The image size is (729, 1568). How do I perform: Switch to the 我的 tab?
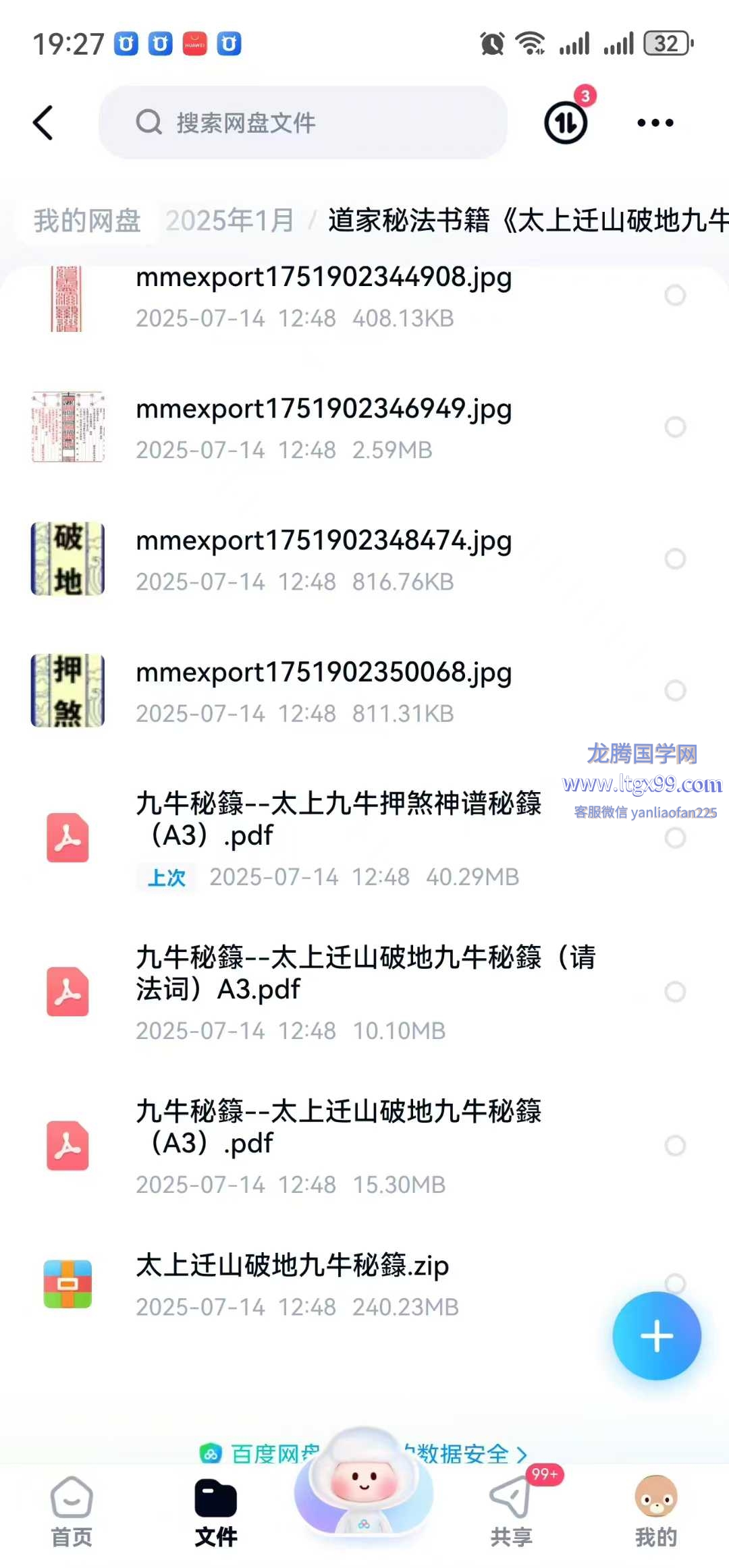pyautogui.click(x=655, y=1513)
